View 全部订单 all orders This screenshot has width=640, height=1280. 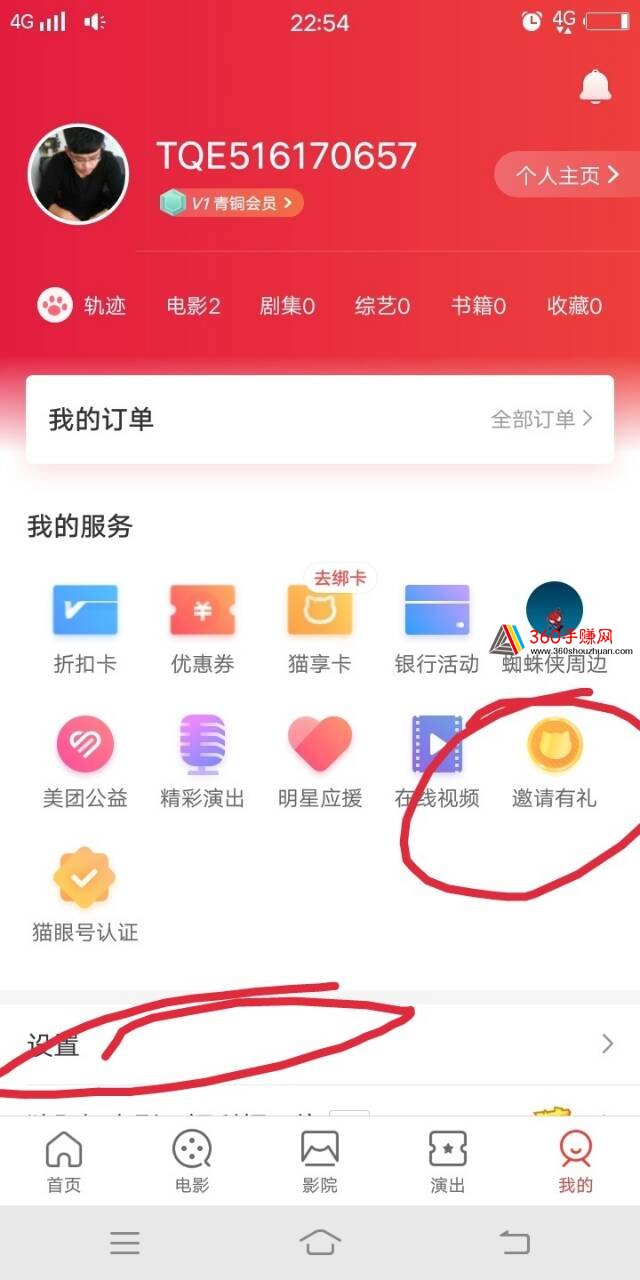[x=541, y=419]
